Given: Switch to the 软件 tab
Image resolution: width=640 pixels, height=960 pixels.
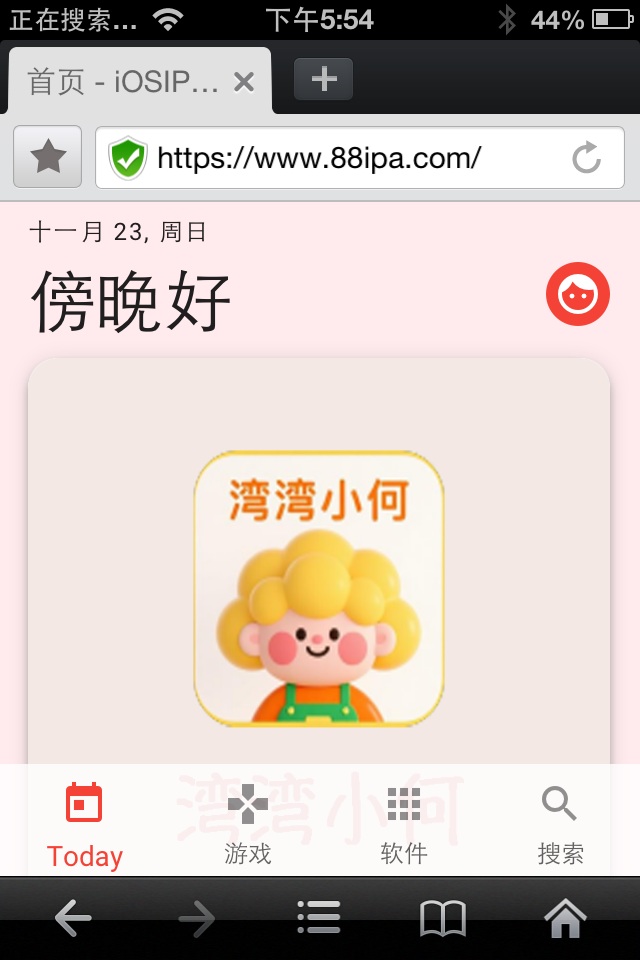Looking at the screenshot, I should coord(403,825).
